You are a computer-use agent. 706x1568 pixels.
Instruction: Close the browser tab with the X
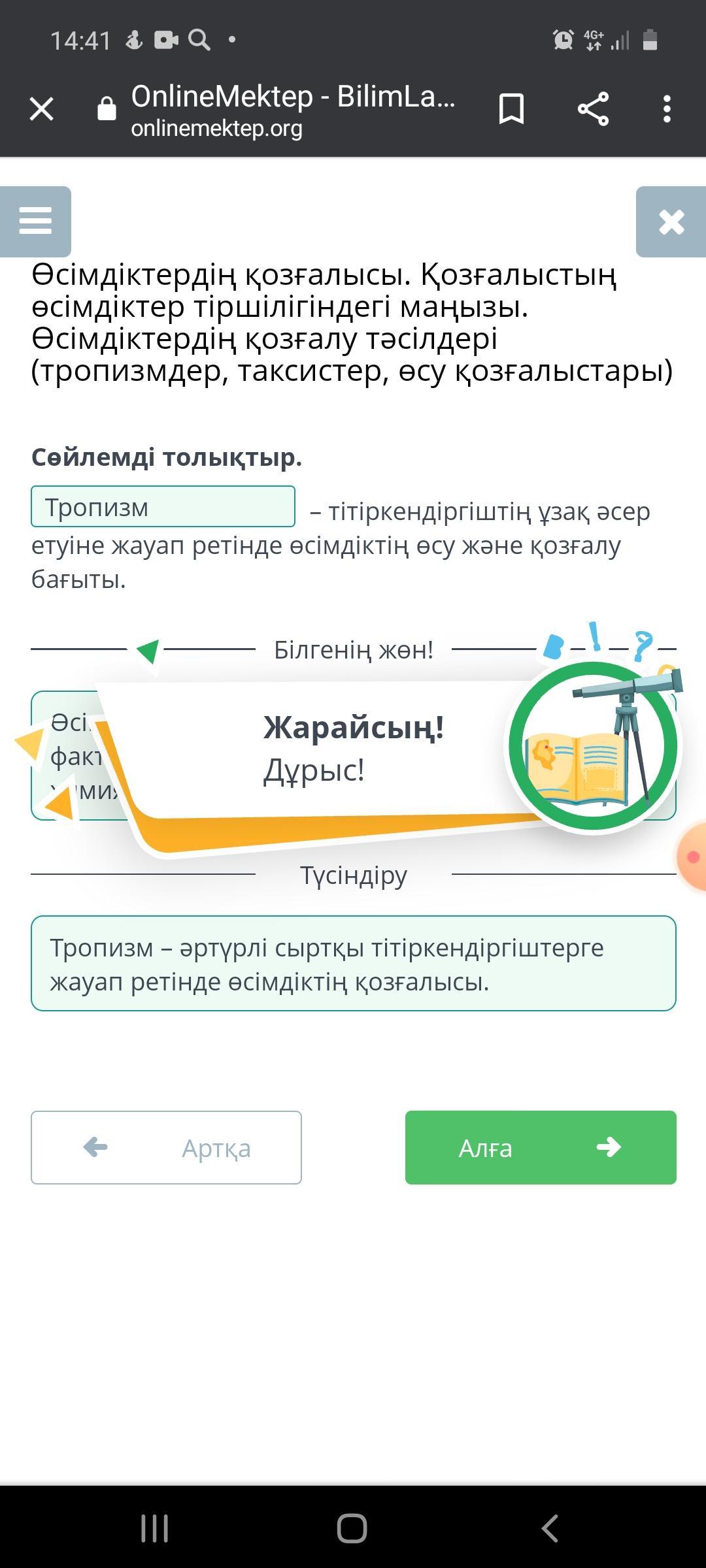[x=42, y=108]
